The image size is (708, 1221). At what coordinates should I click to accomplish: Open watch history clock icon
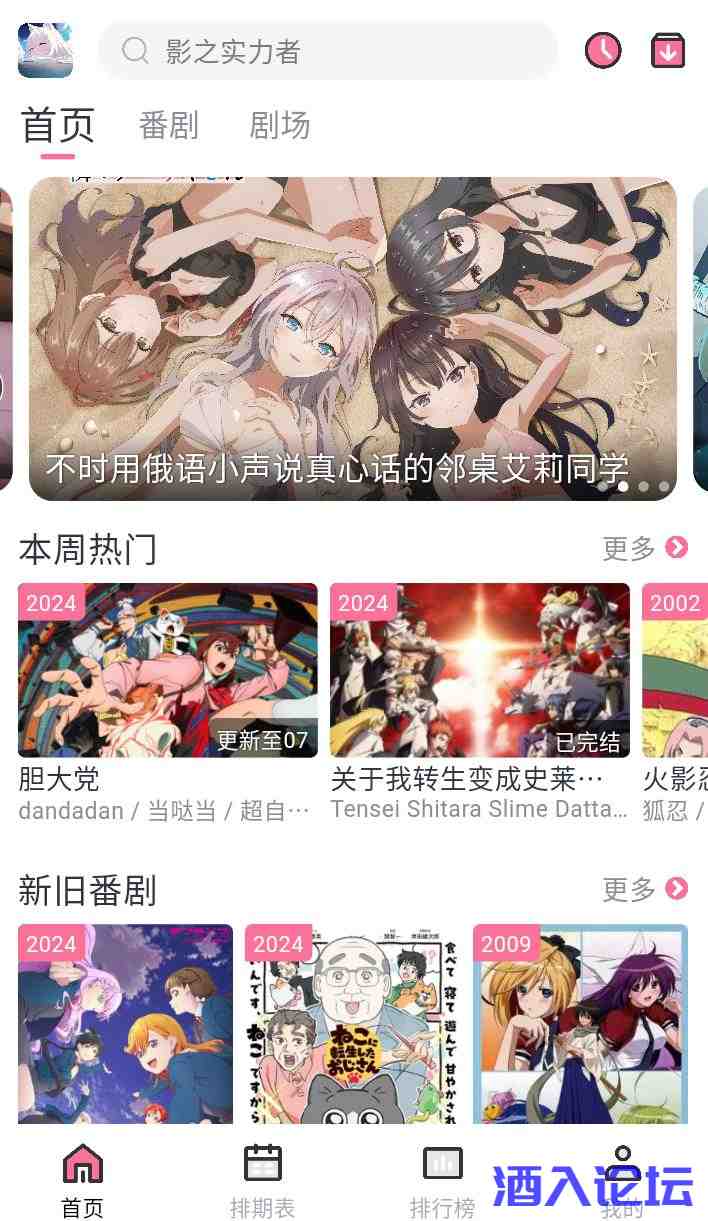[603, 50]
